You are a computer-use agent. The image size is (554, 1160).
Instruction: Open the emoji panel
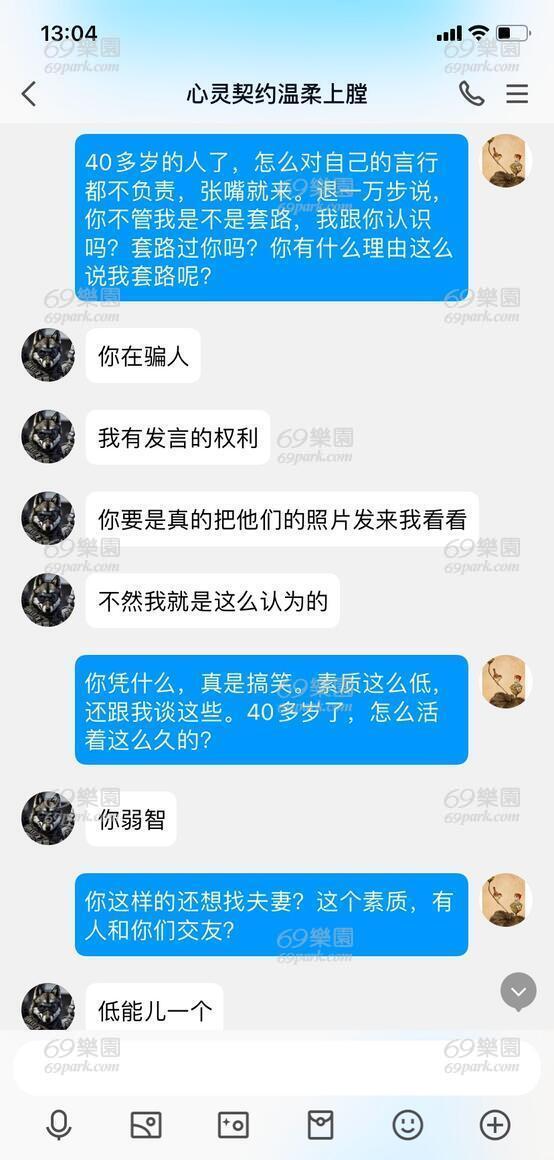click(x=408, y=1125)
